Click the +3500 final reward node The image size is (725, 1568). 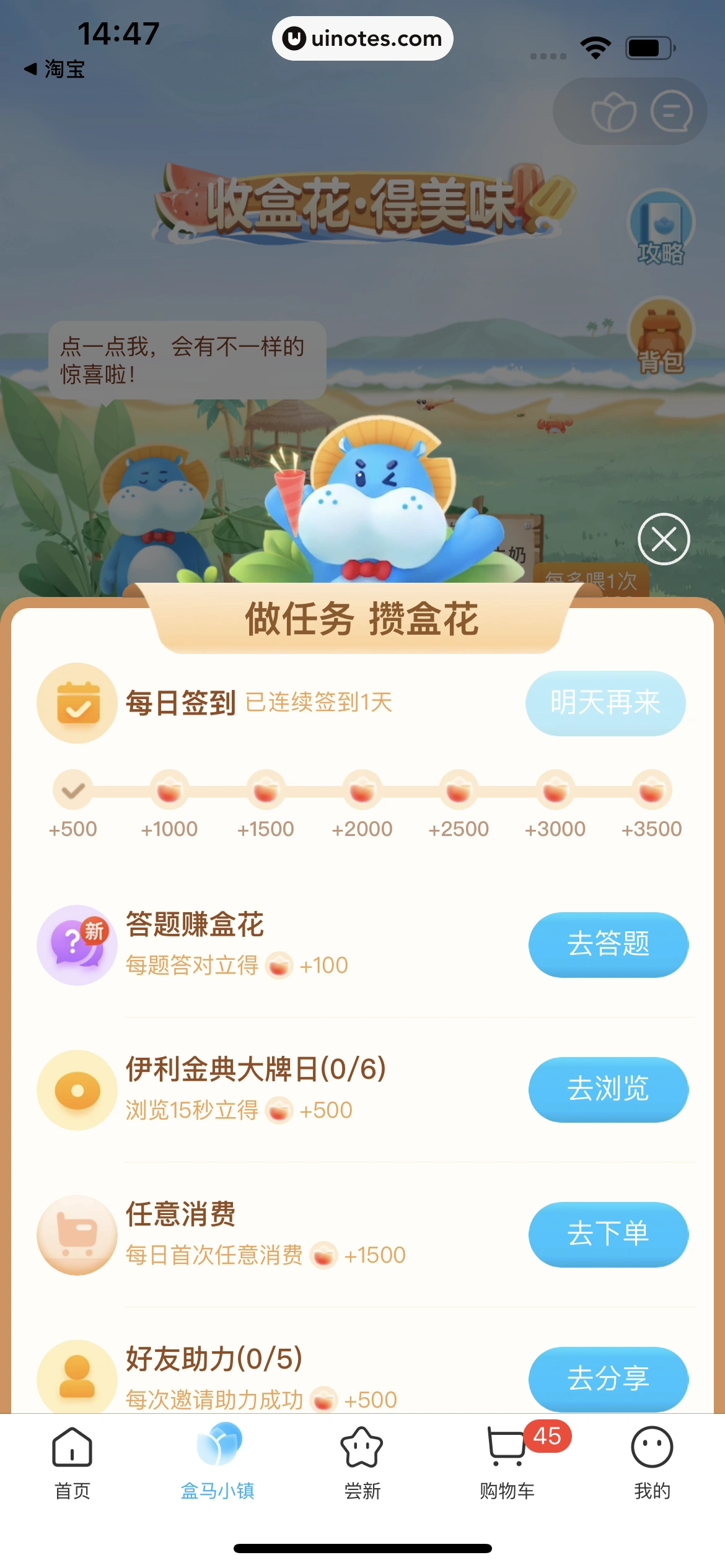pos(652,789)
